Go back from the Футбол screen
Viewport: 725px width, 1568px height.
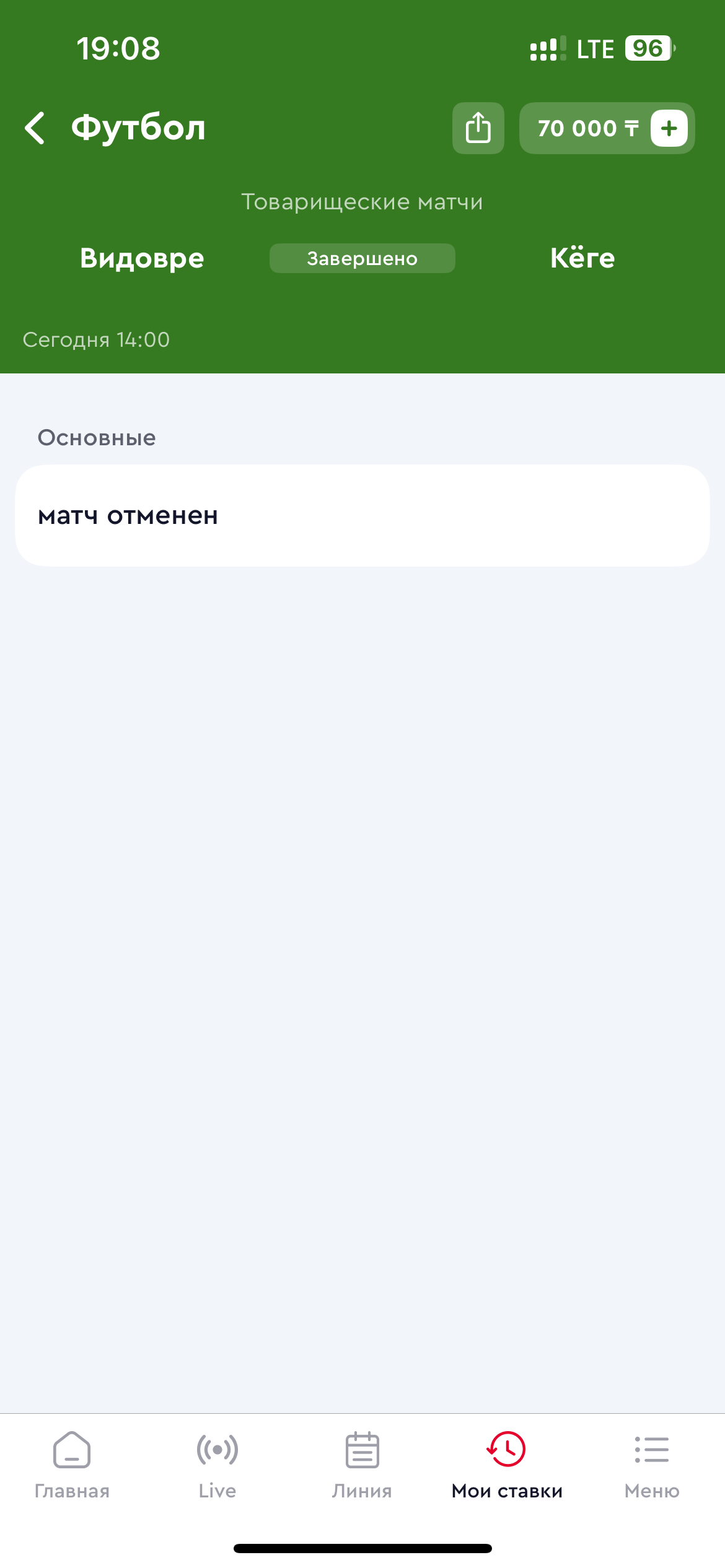pyautogui.click(x=35, y=128)
